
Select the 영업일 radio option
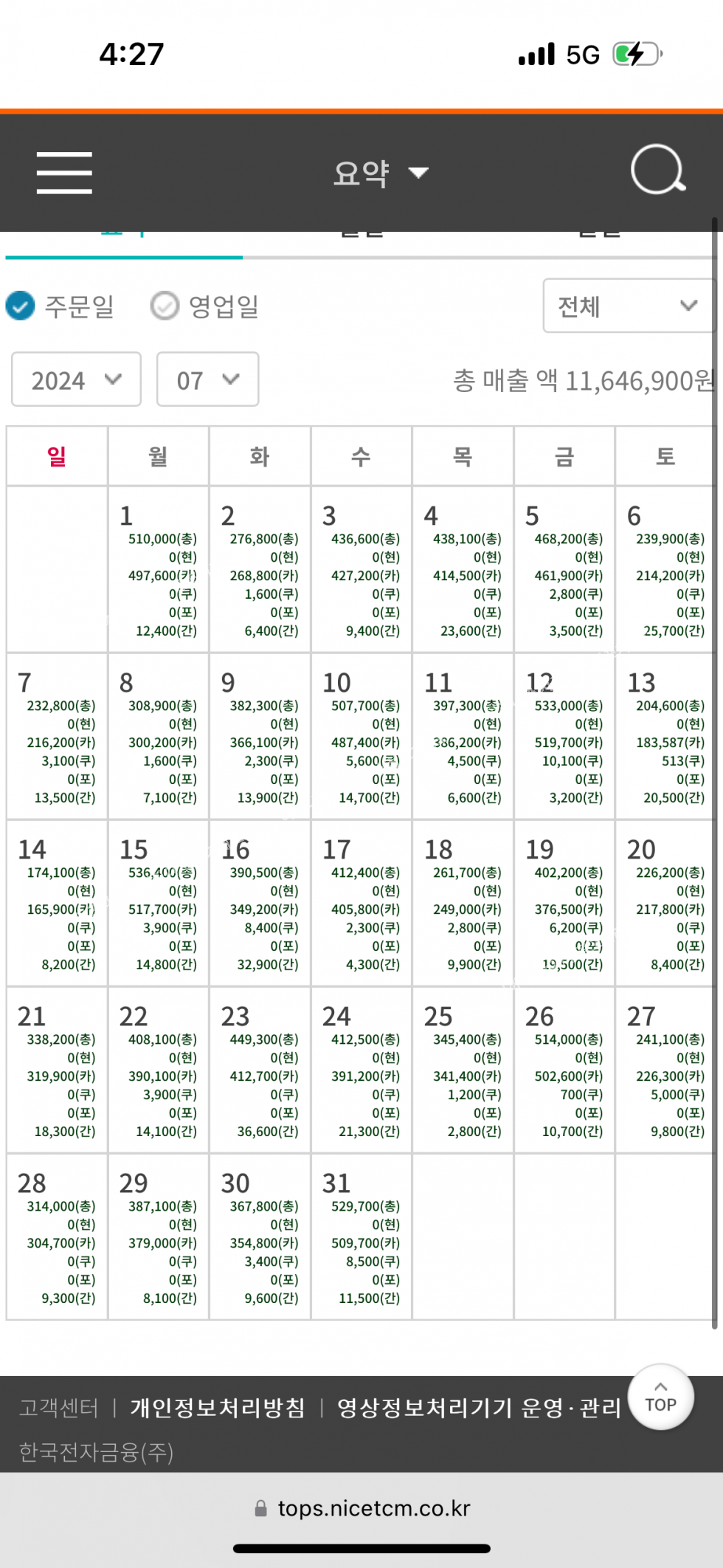click(165, 306)
